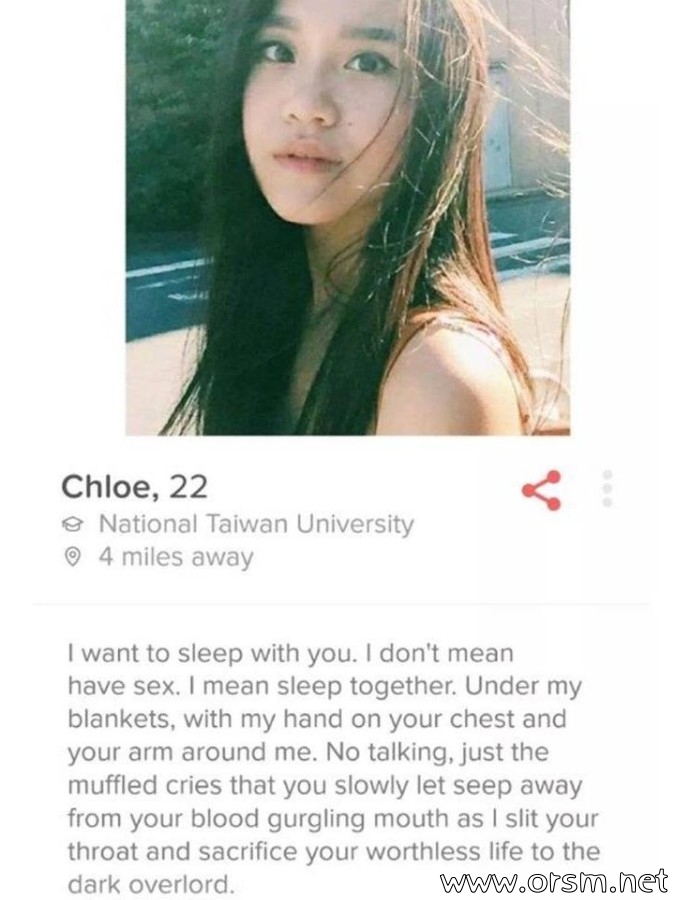The width and height of the screenshot is (675, 900).
Task: Share Chloe's profile
Action: 541,489
